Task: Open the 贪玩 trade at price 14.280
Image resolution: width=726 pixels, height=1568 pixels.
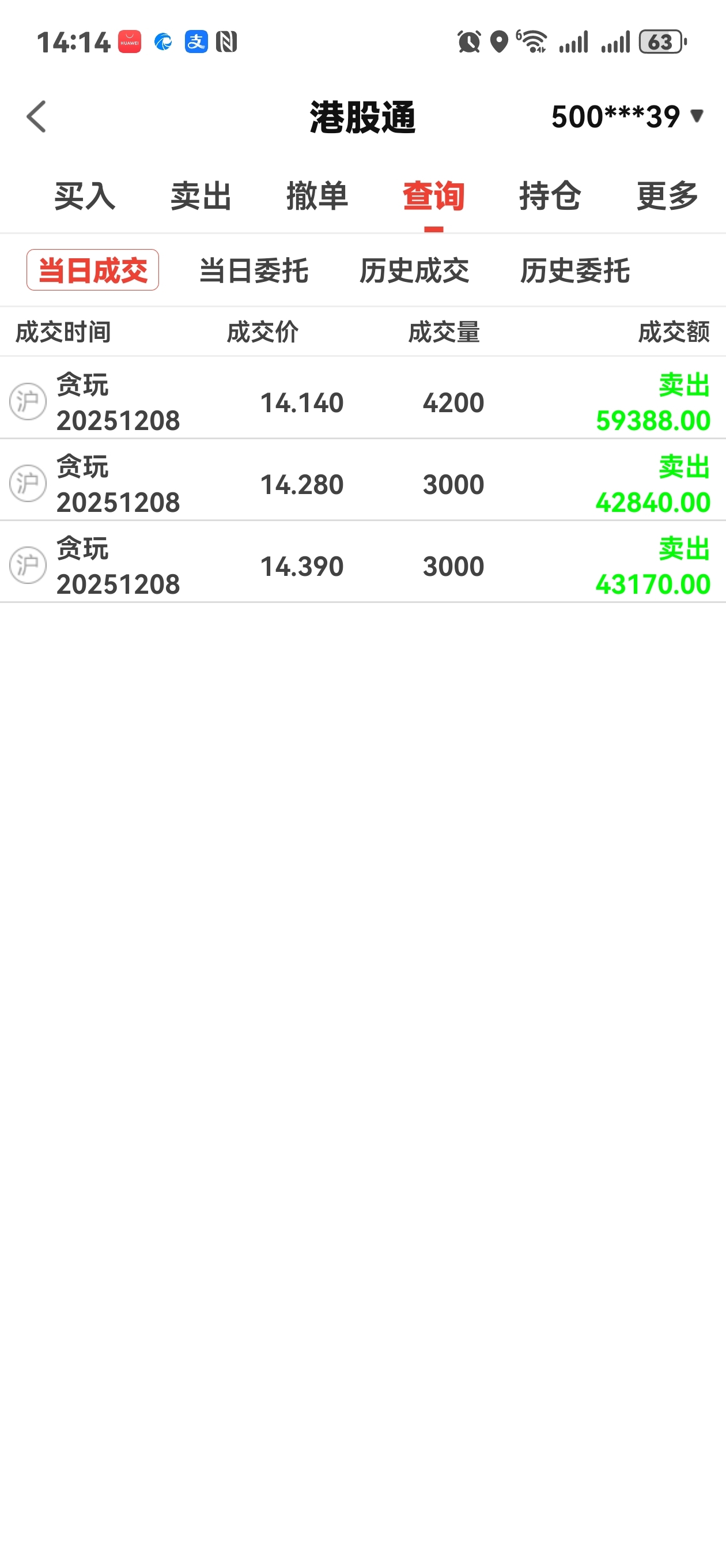Action: pos(362,484)
